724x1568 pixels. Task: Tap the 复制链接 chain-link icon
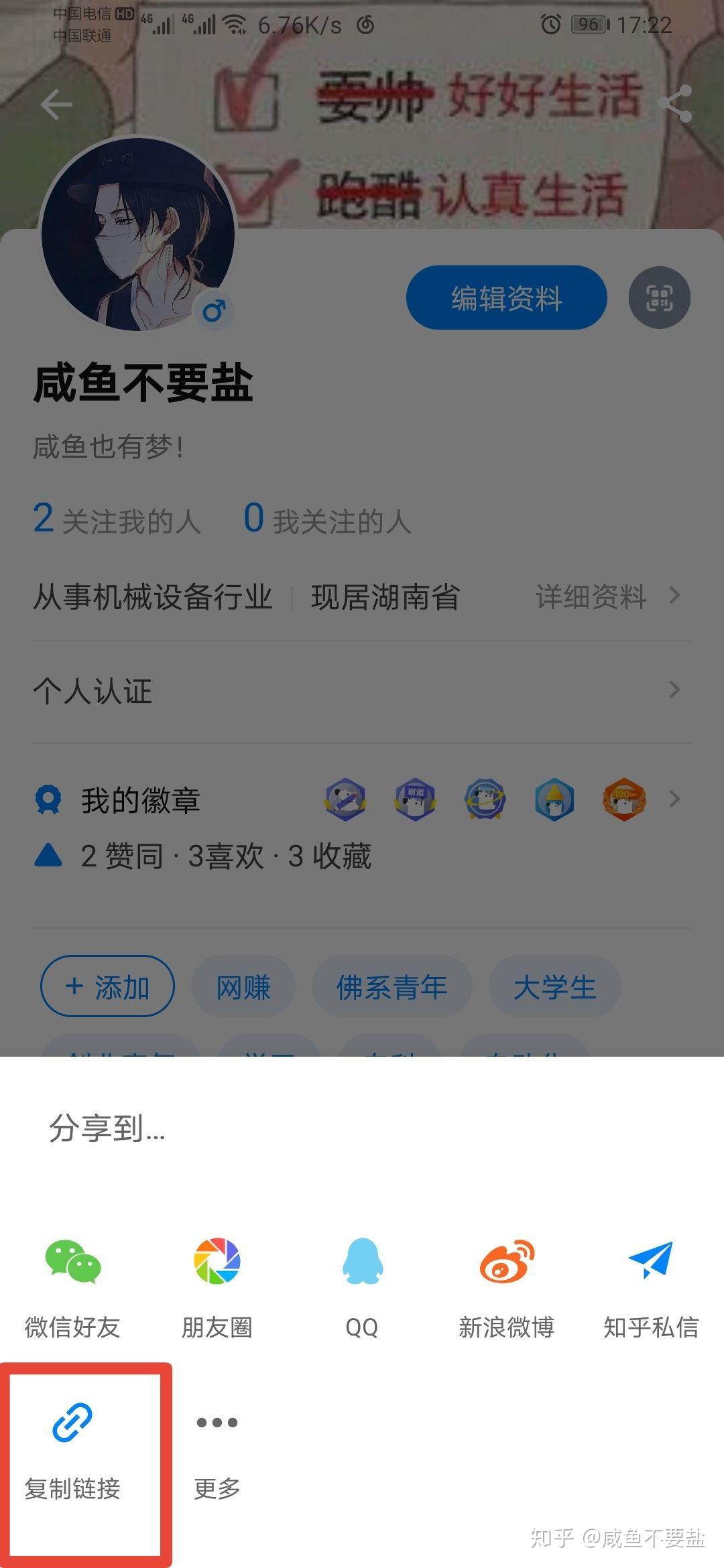[x=74, y=1423]
